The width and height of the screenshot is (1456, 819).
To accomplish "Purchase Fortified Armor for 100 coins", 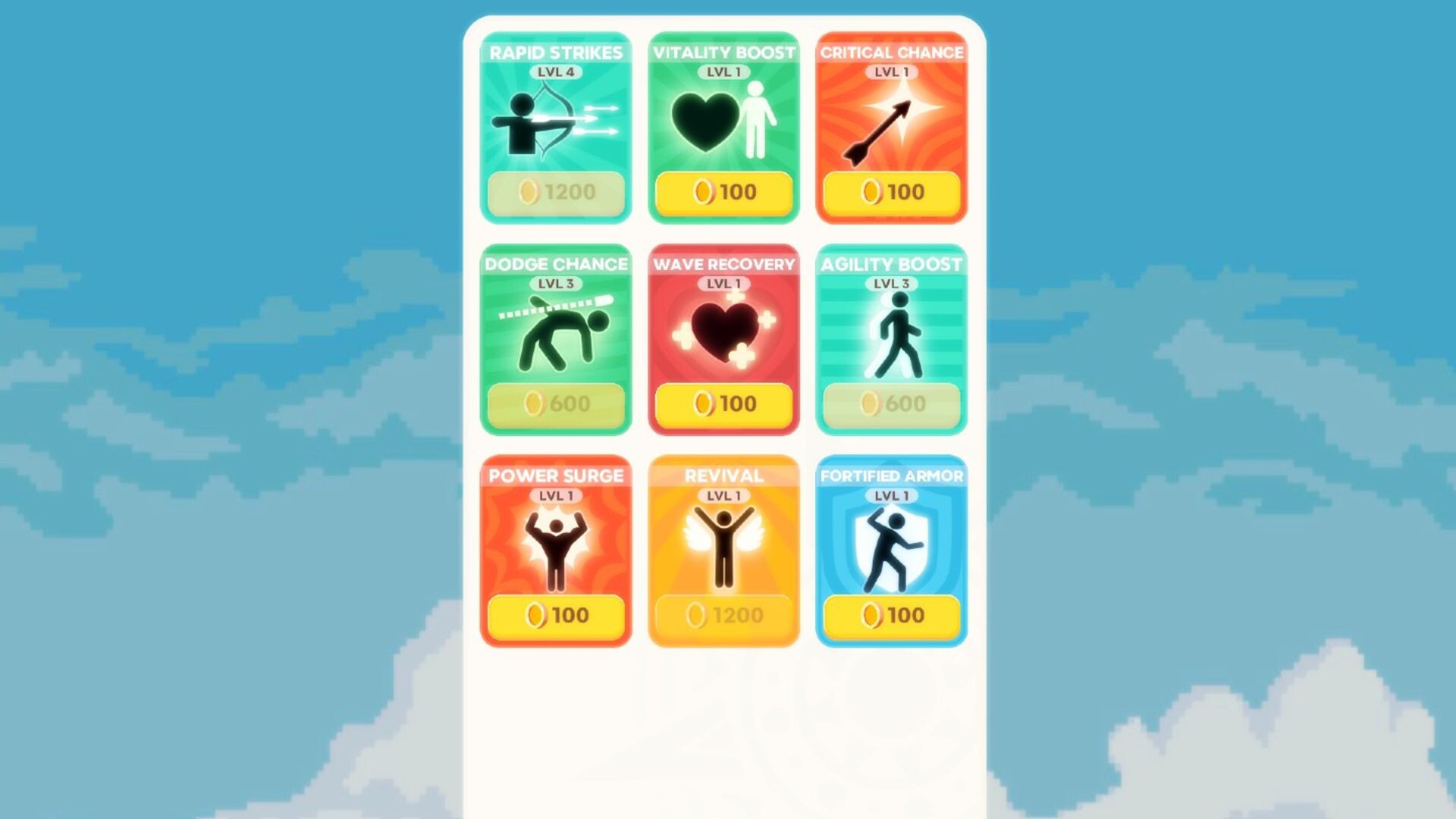I will [x=891, y=616].
